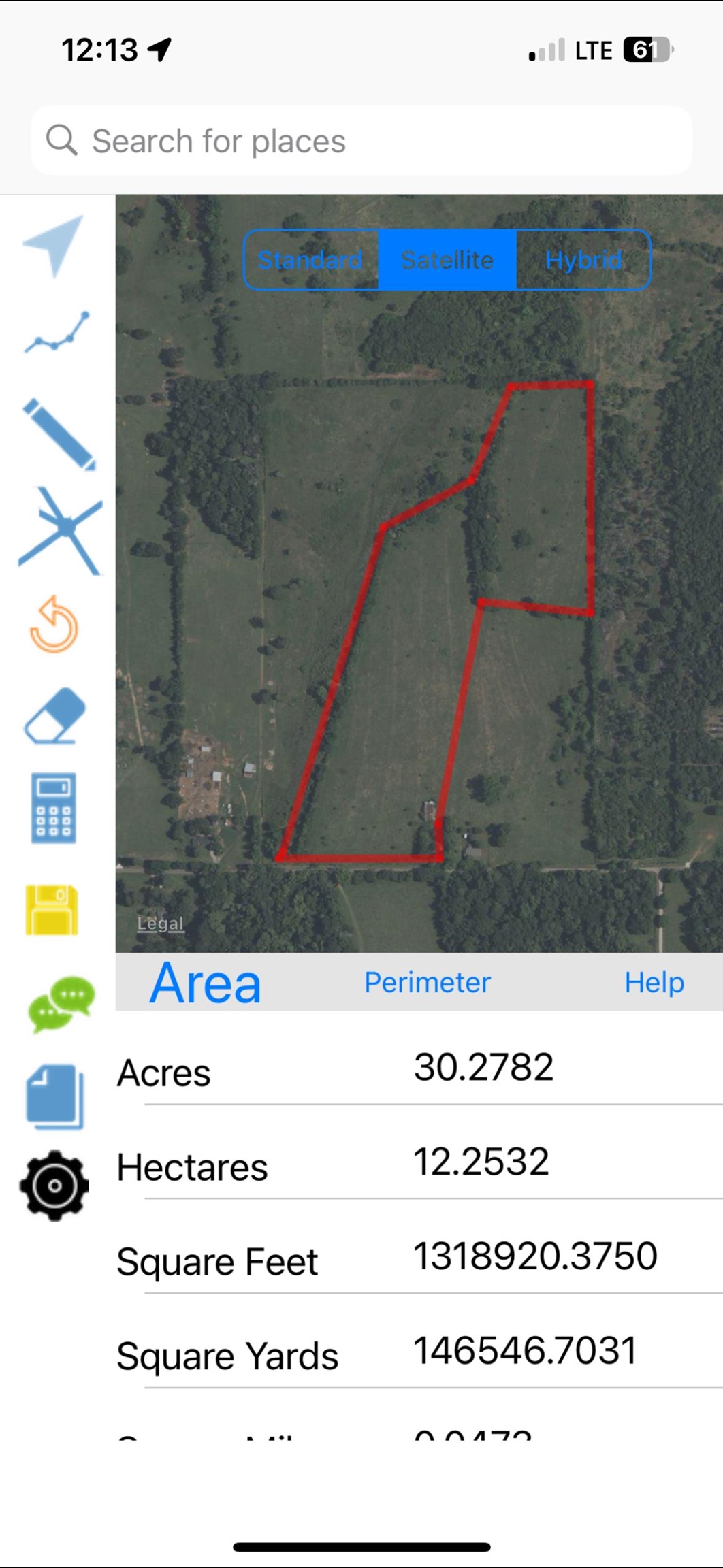
Task: Open the Help page
Action: 654,983
